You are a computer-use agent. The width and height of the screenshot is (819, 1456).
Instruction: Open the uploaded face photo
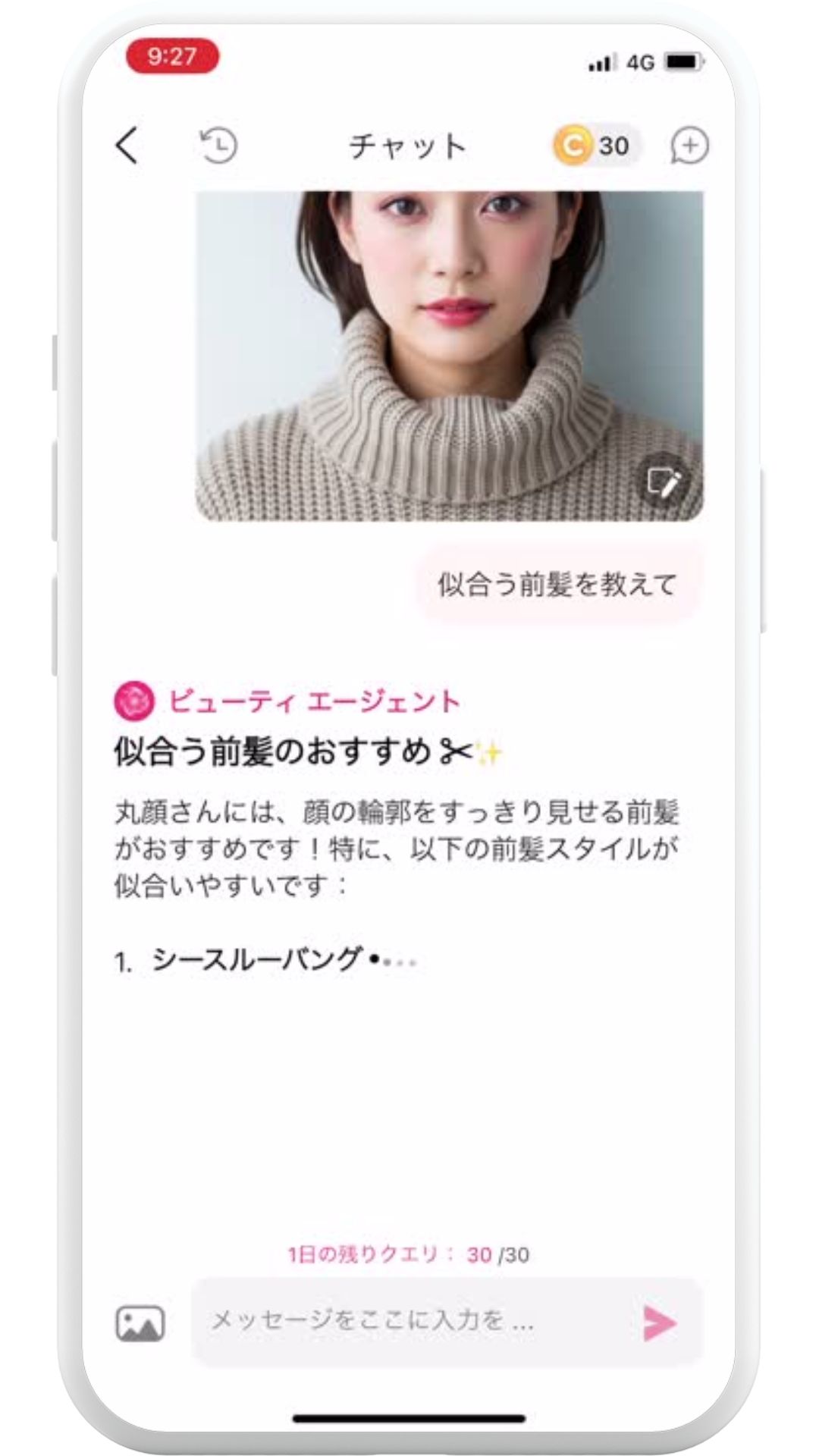(449, 356)
